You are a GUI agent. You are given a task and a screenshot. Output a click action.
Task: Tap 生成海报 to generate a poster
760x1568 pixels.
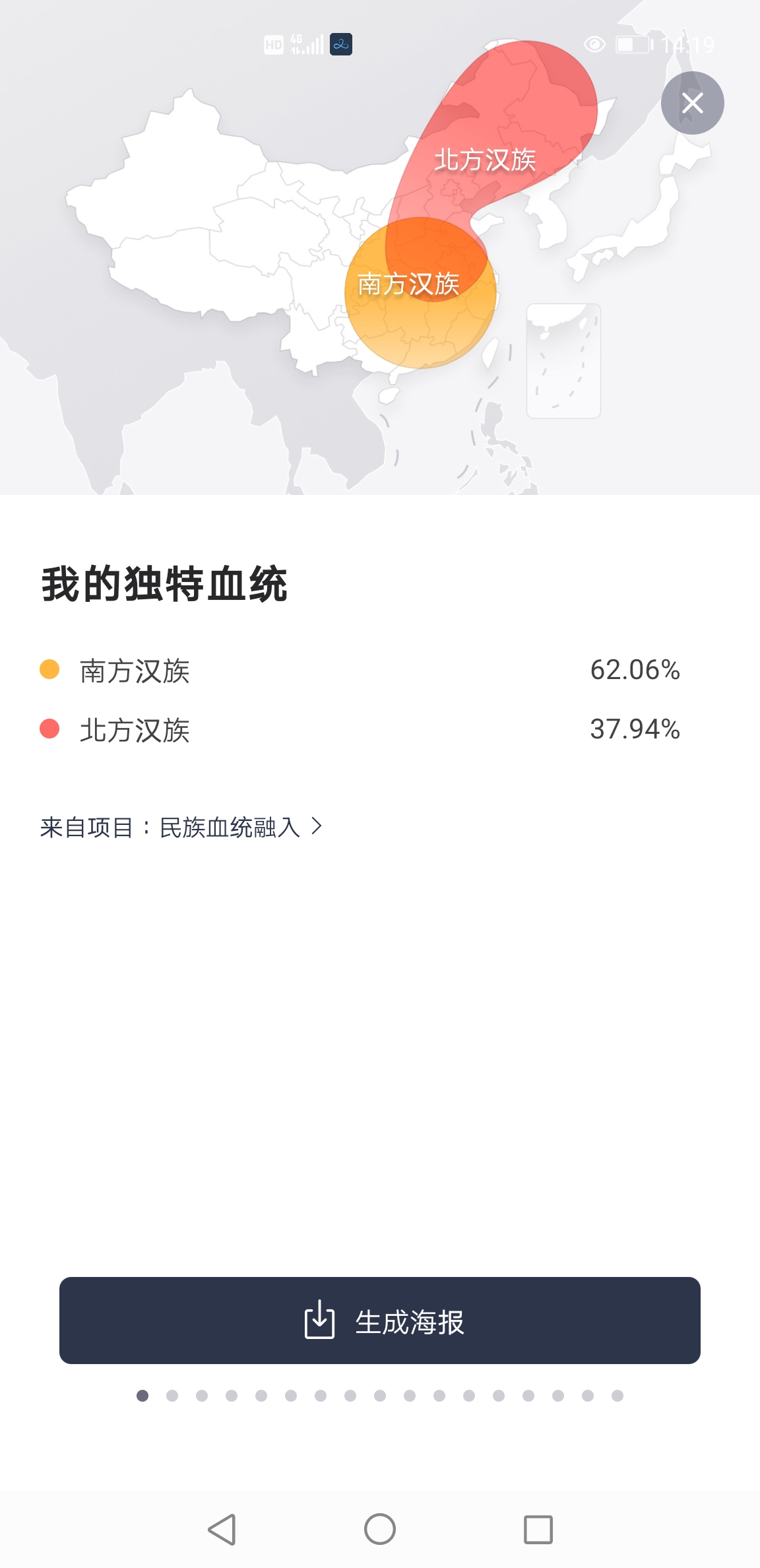tap(380, 1321)
